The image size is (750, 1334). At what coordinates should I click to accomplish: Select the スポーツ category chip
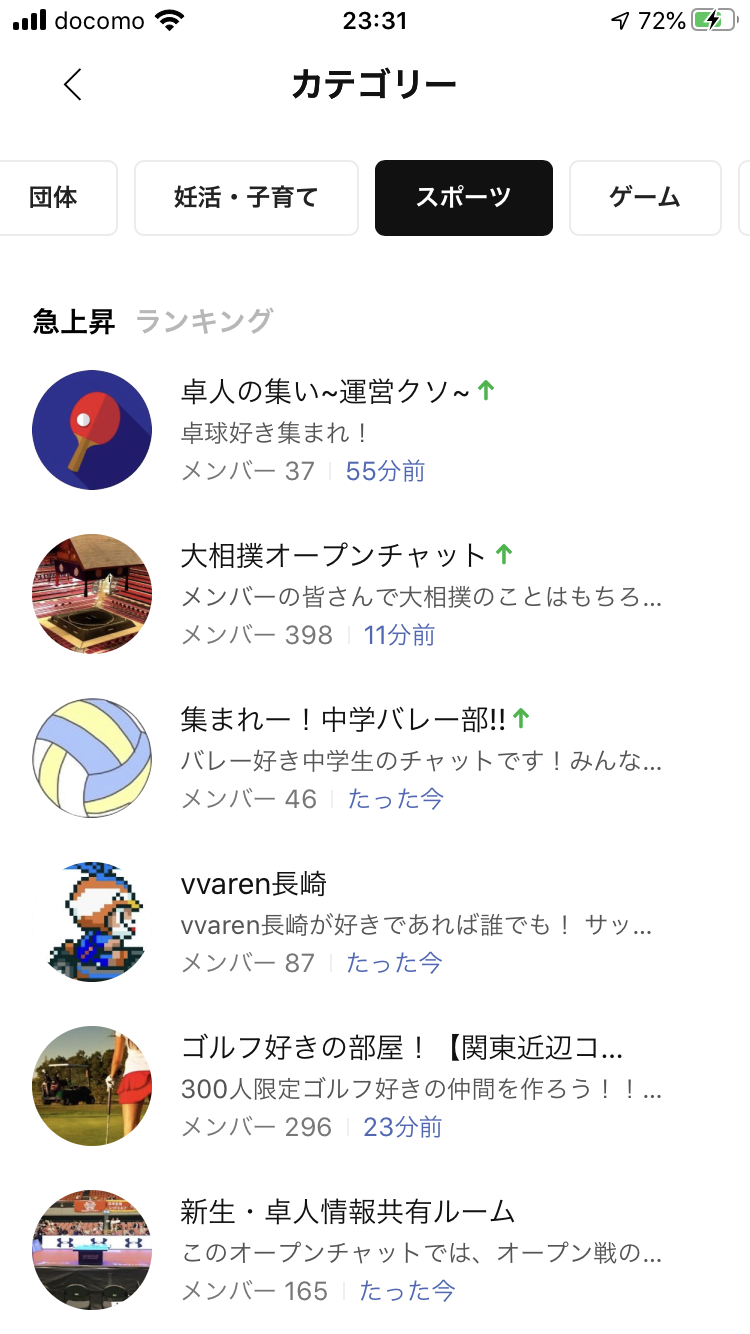(463, 198)
